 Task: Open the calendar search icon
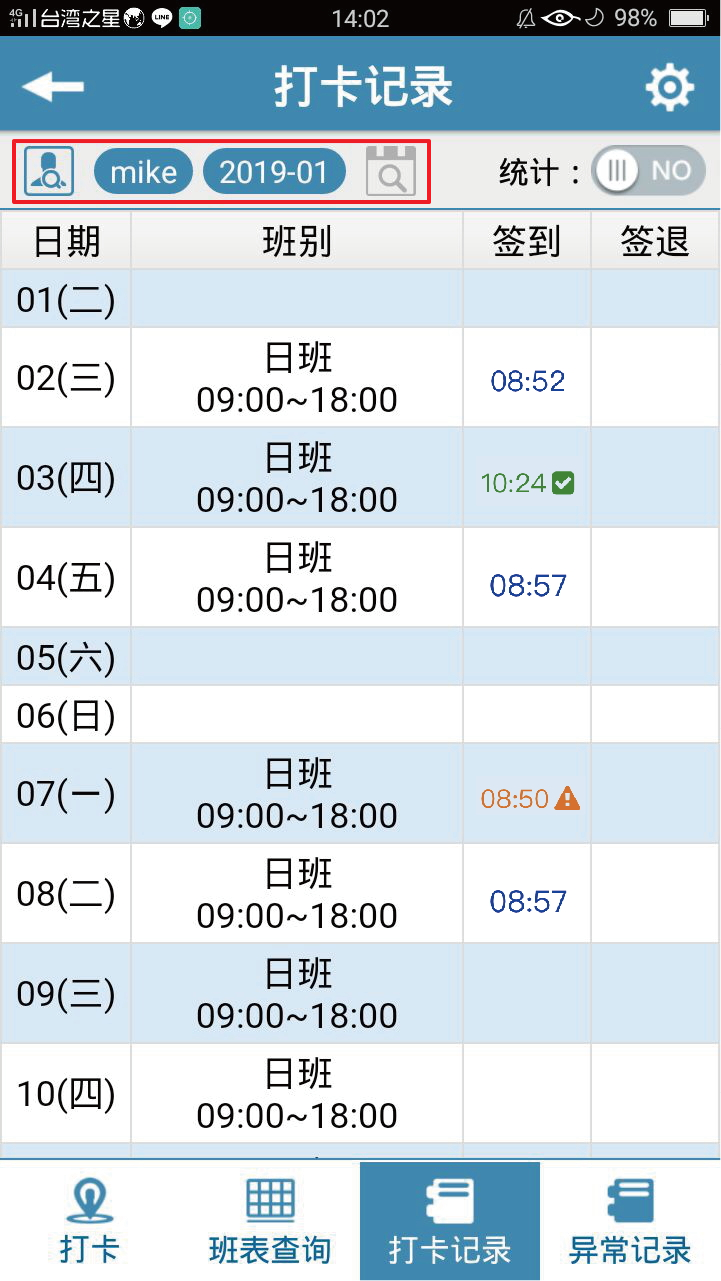pos(390,171)
